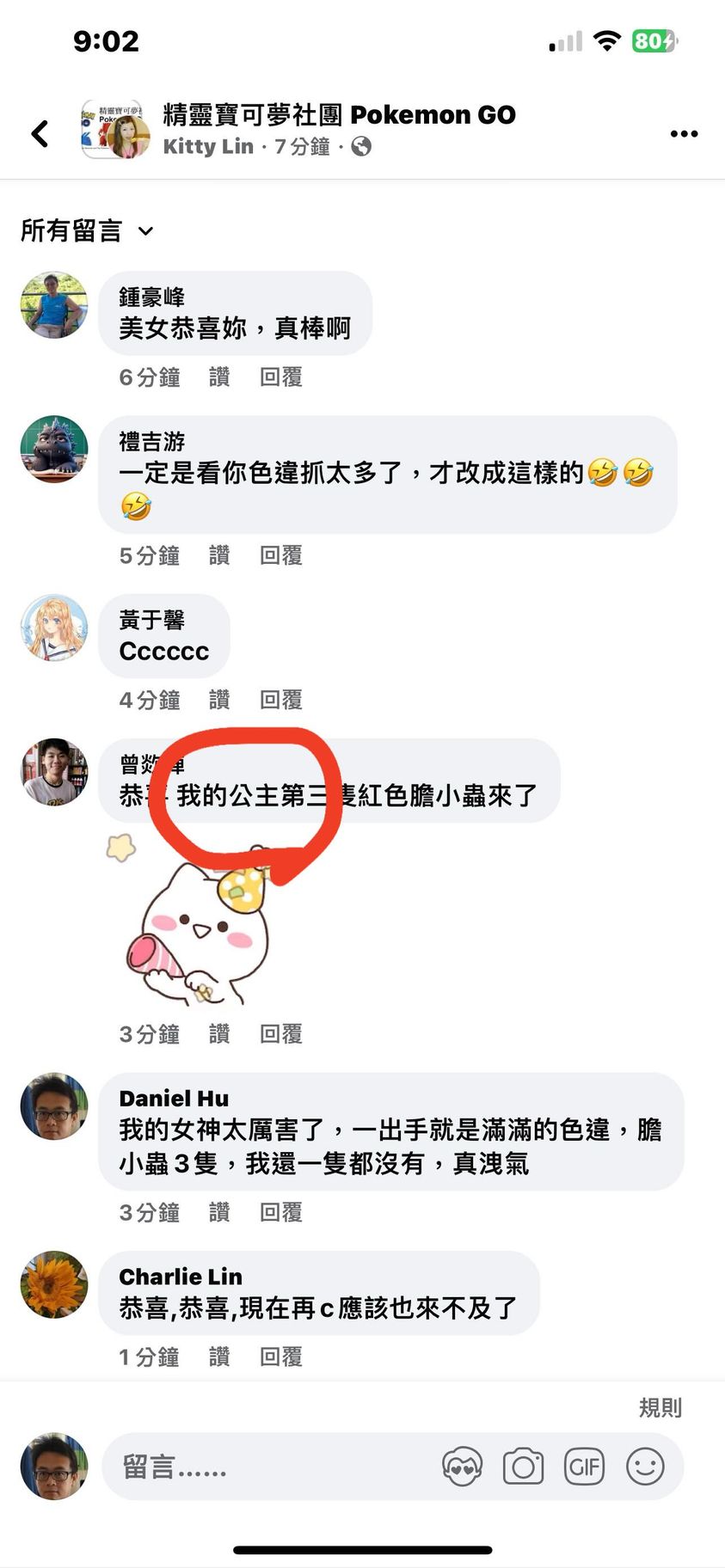Reply to Daniel Hu's comment
The image size is (725, 1568).
pyautogui.click(x=280, y=1212)
